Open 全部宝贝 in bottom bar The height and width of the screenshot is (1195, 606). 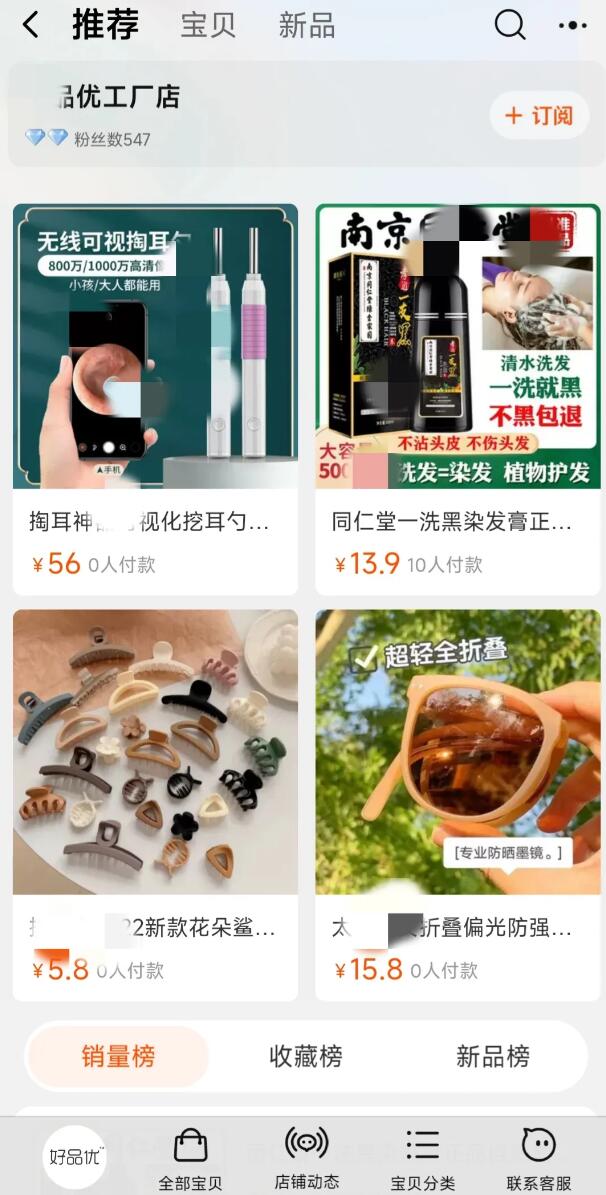(x=190, y=1158)
